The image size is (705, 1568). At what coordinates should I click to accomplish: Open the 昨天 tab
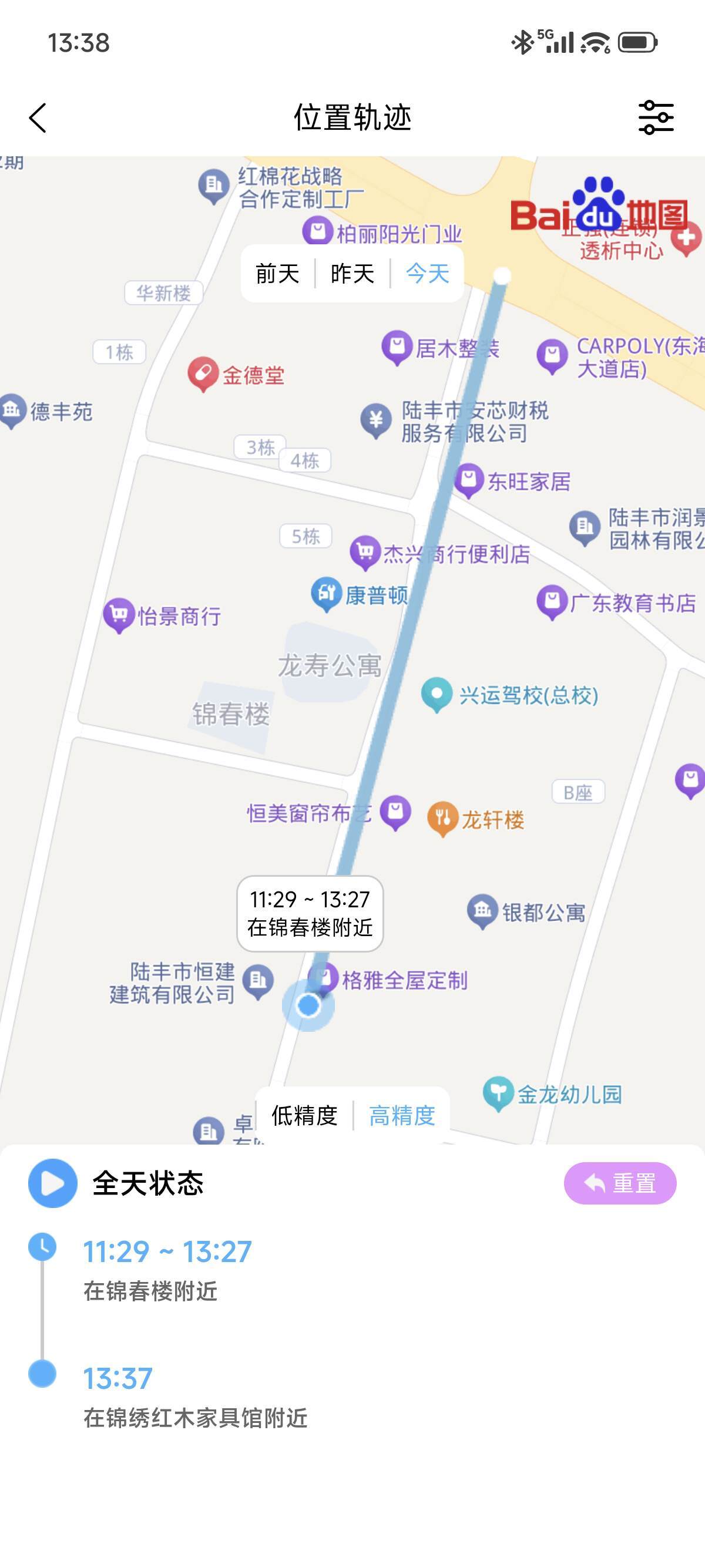coord(352,275)
